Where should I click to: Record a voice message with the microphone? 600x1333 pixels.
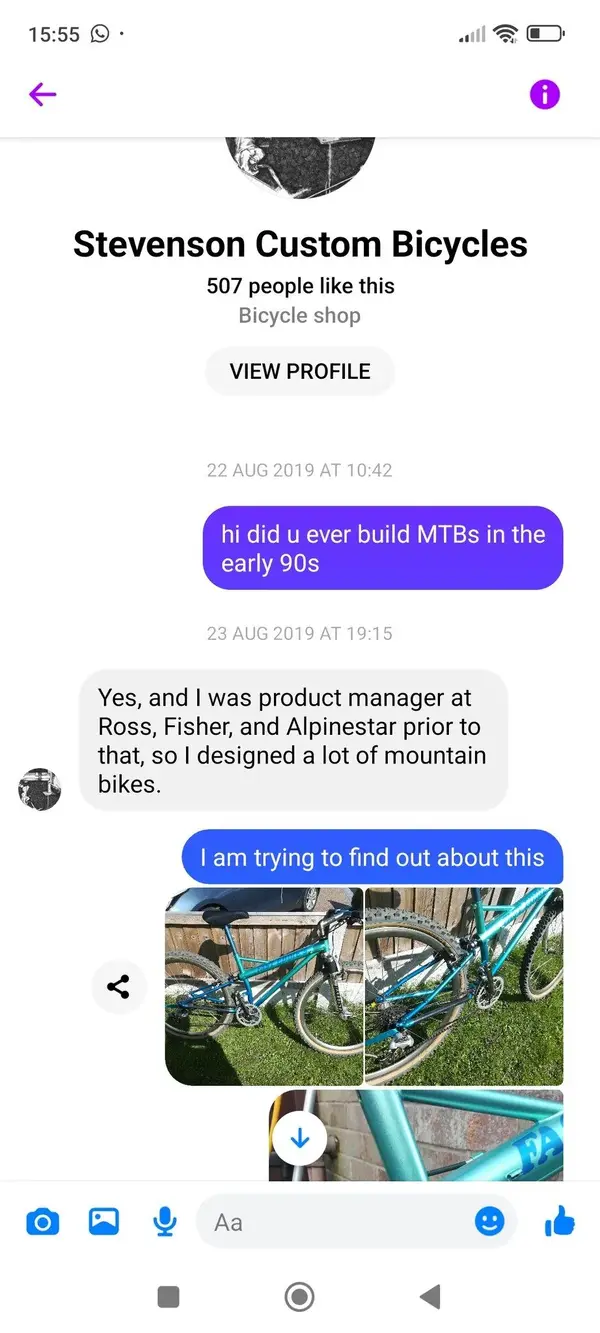tap(165, 1221)
